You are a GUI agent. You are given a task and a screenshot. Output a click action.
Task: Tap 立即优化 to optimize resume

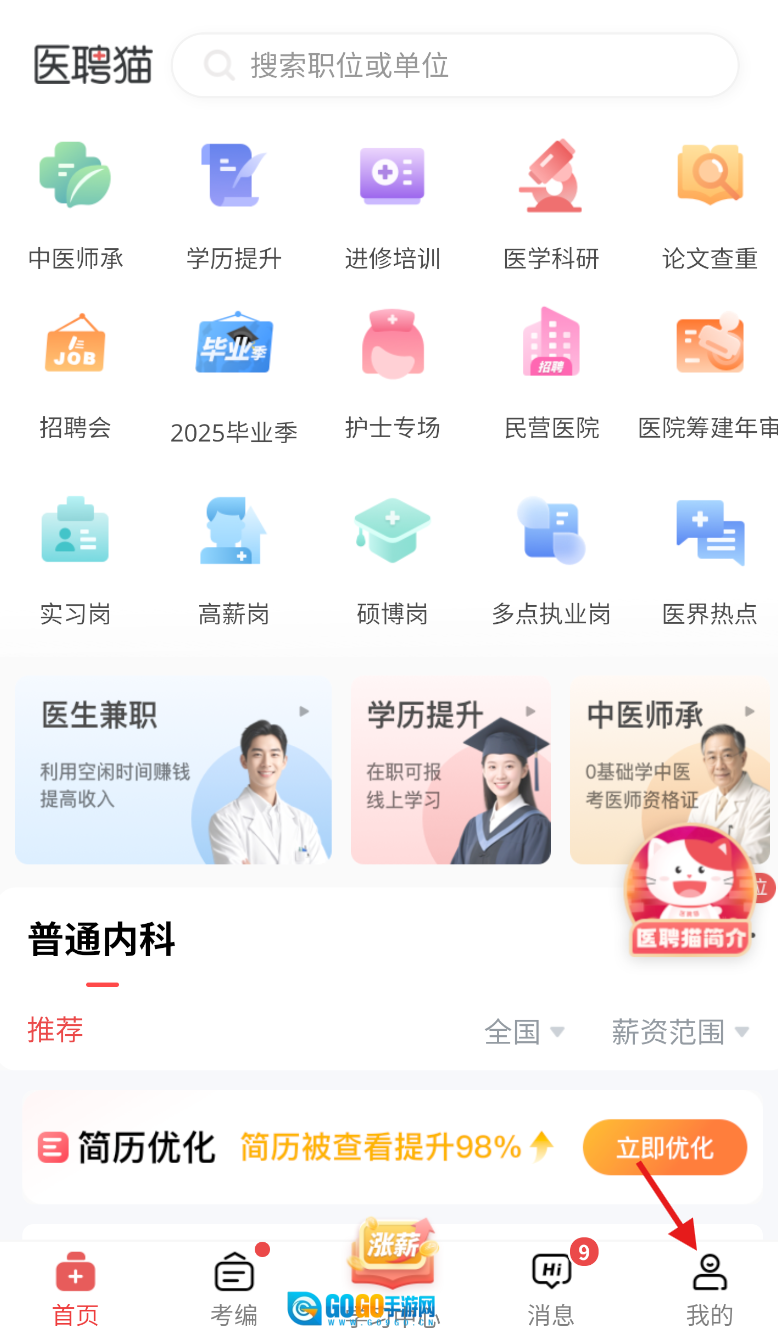pos(665,1147)
